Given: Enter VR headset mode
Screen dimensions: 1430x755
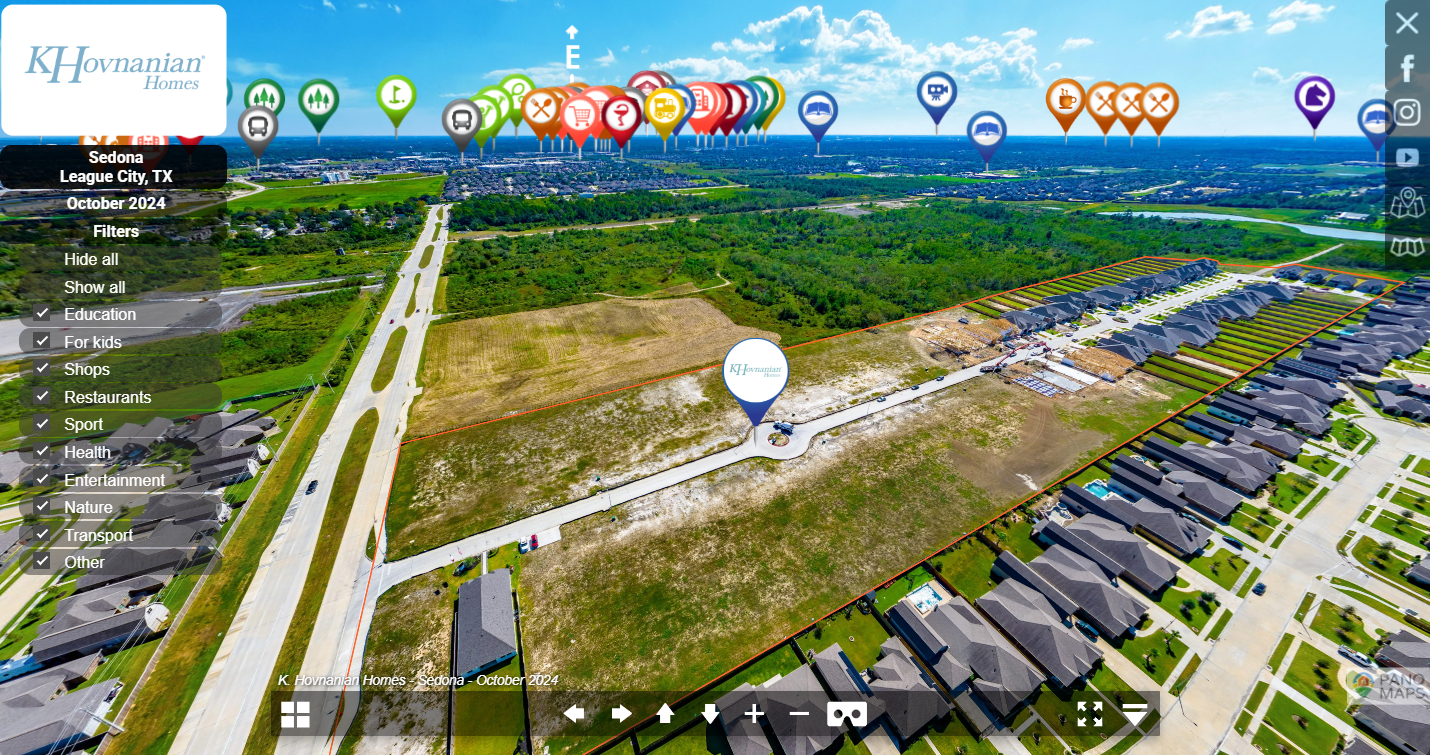Looking at the screenshot, I should tap(846, 714).
